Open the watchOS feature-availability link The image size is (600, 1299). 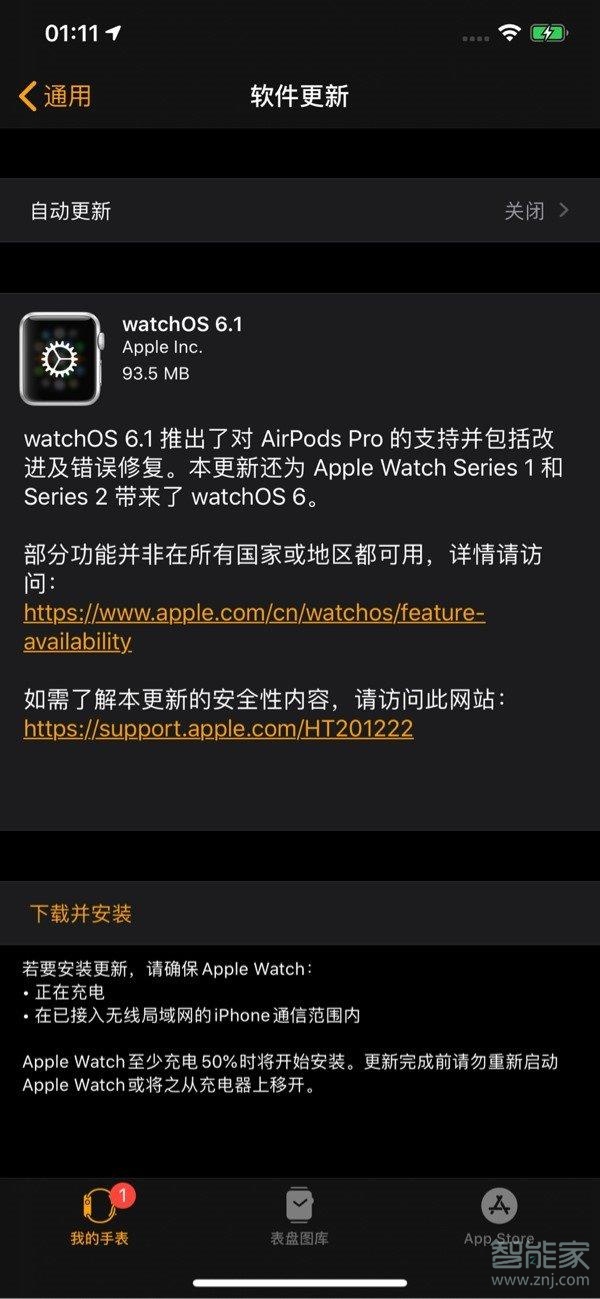[254, 614]
